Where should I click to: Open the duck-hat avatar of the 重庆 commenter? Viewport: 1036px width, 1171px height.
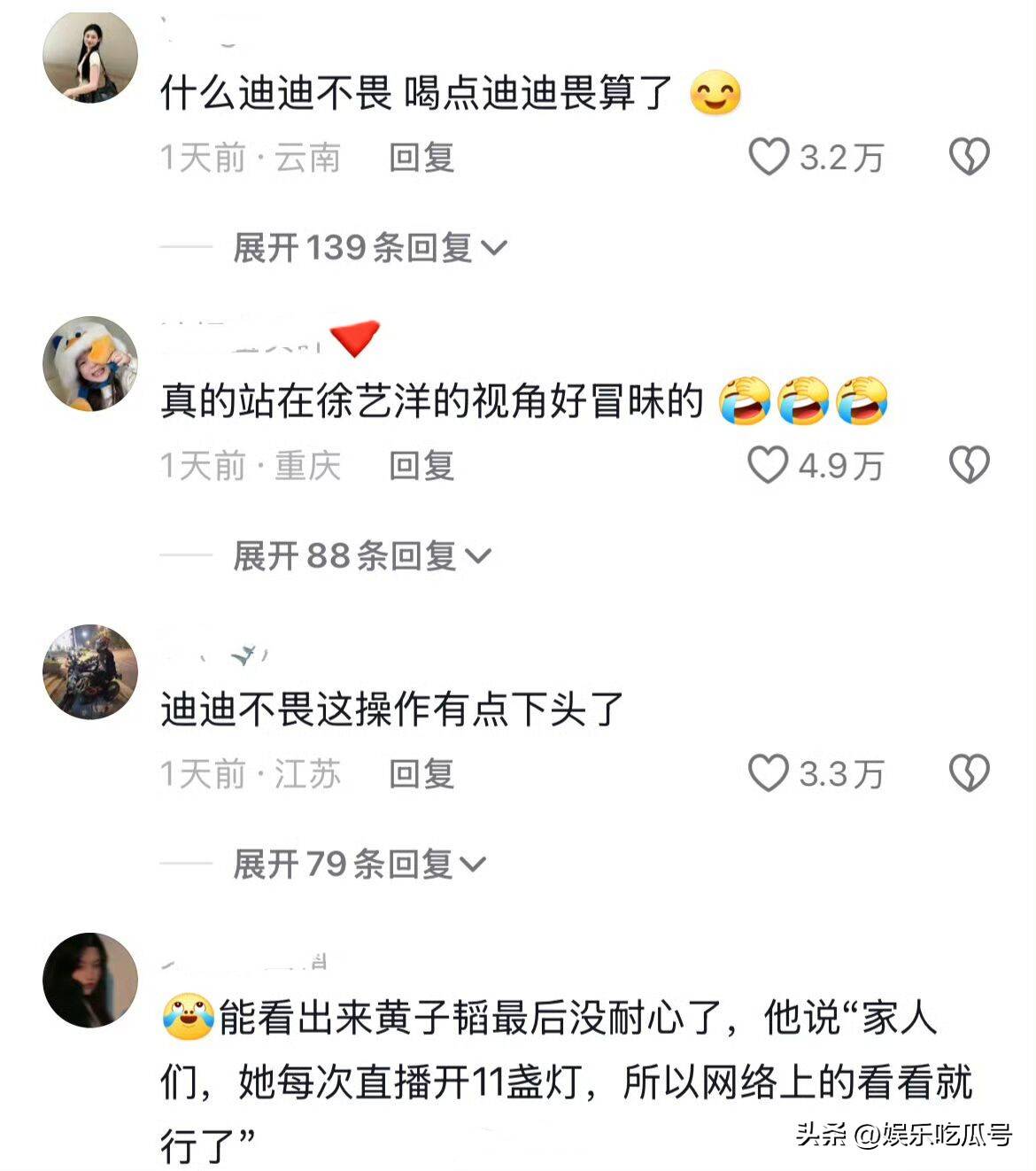coord(90,364)
